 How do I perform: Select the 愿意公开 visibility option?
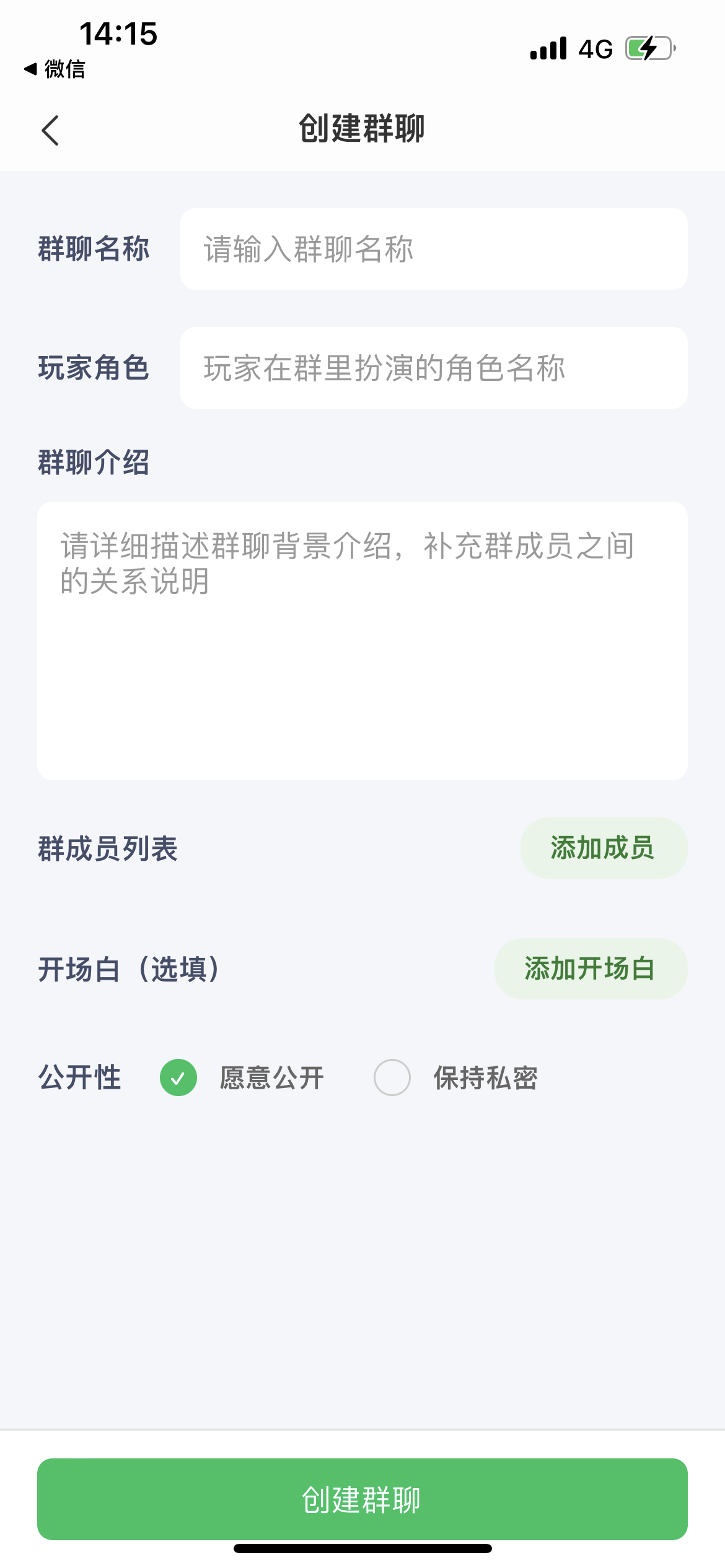(270, 1078)
